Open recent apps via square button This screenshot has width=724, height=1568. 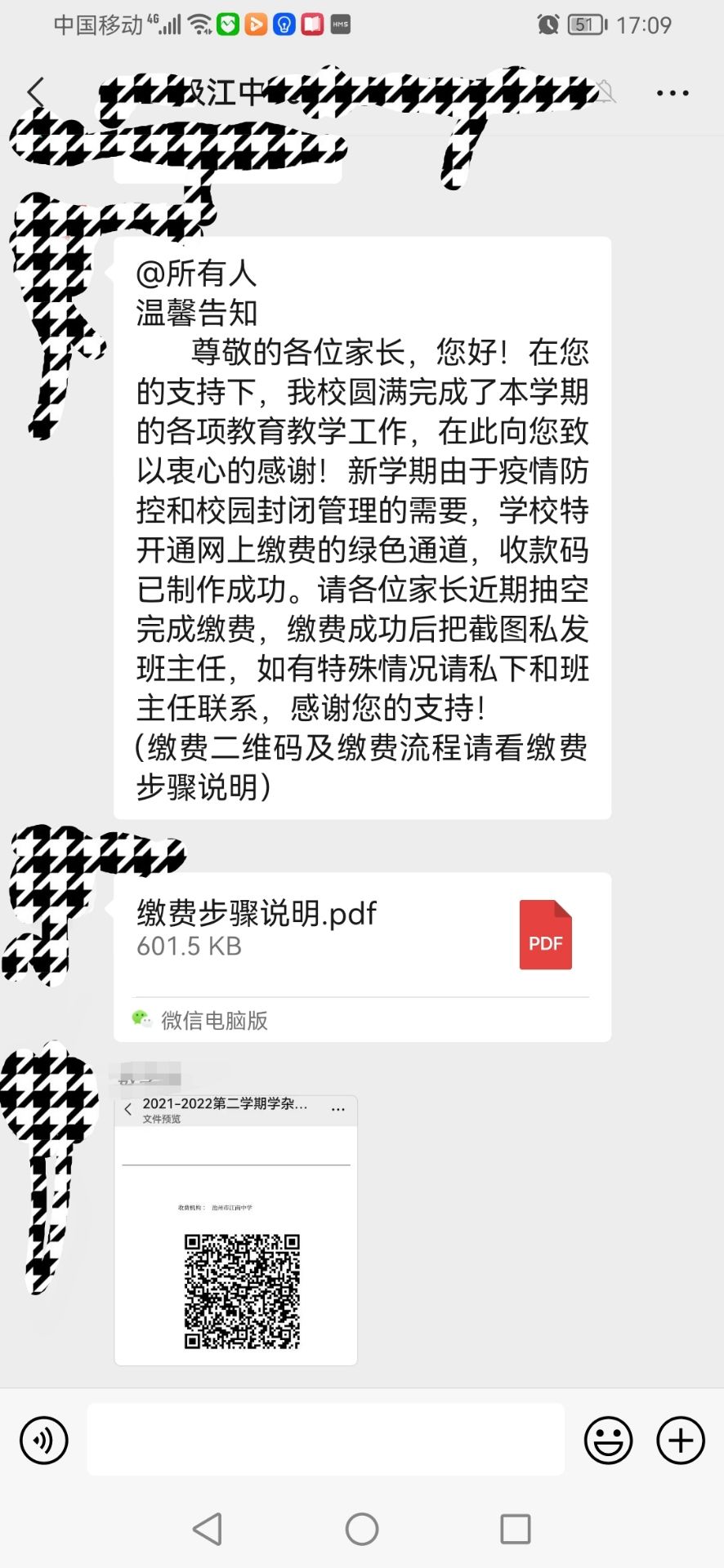coord(515,1529)
